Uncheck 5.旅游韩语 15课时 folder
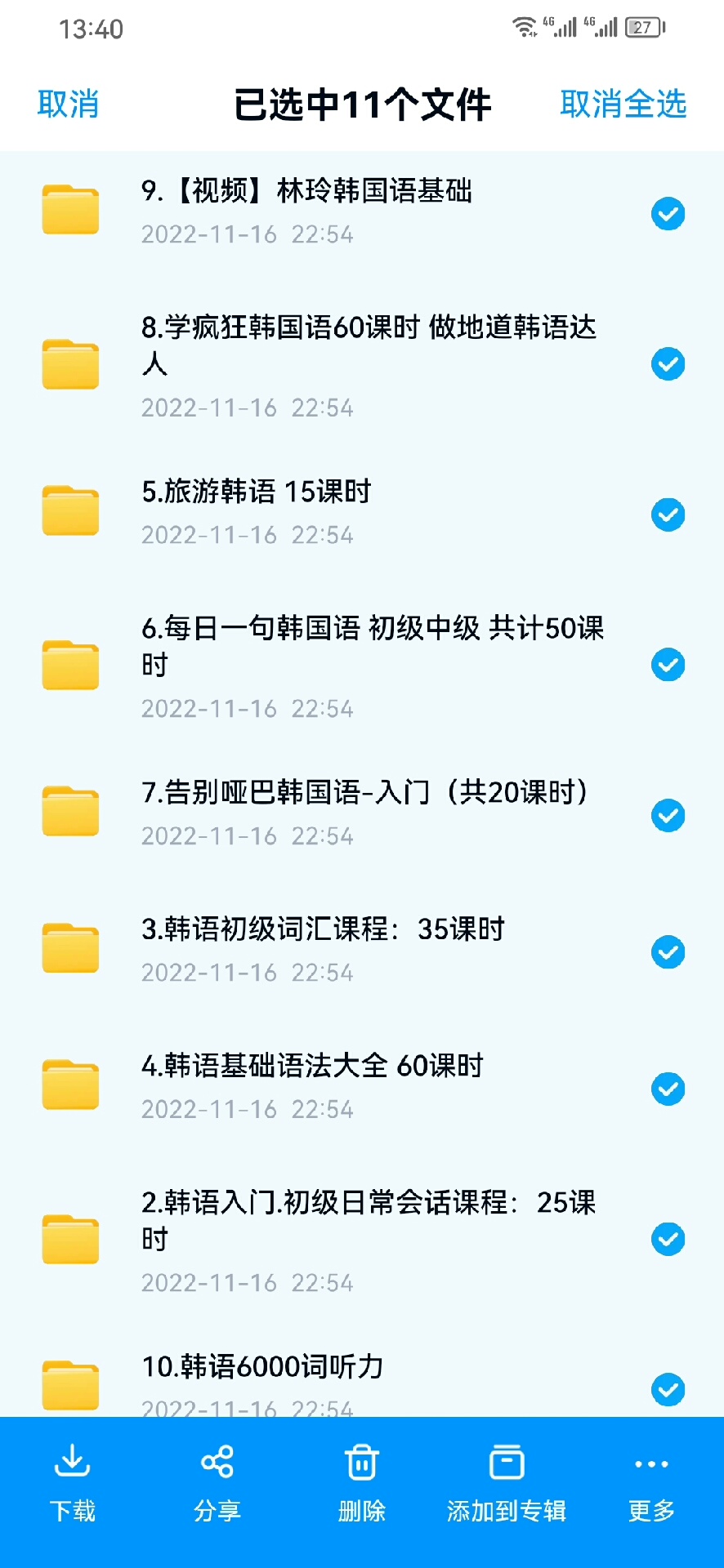Screen dimensions: 724x1568 (668, 514)
